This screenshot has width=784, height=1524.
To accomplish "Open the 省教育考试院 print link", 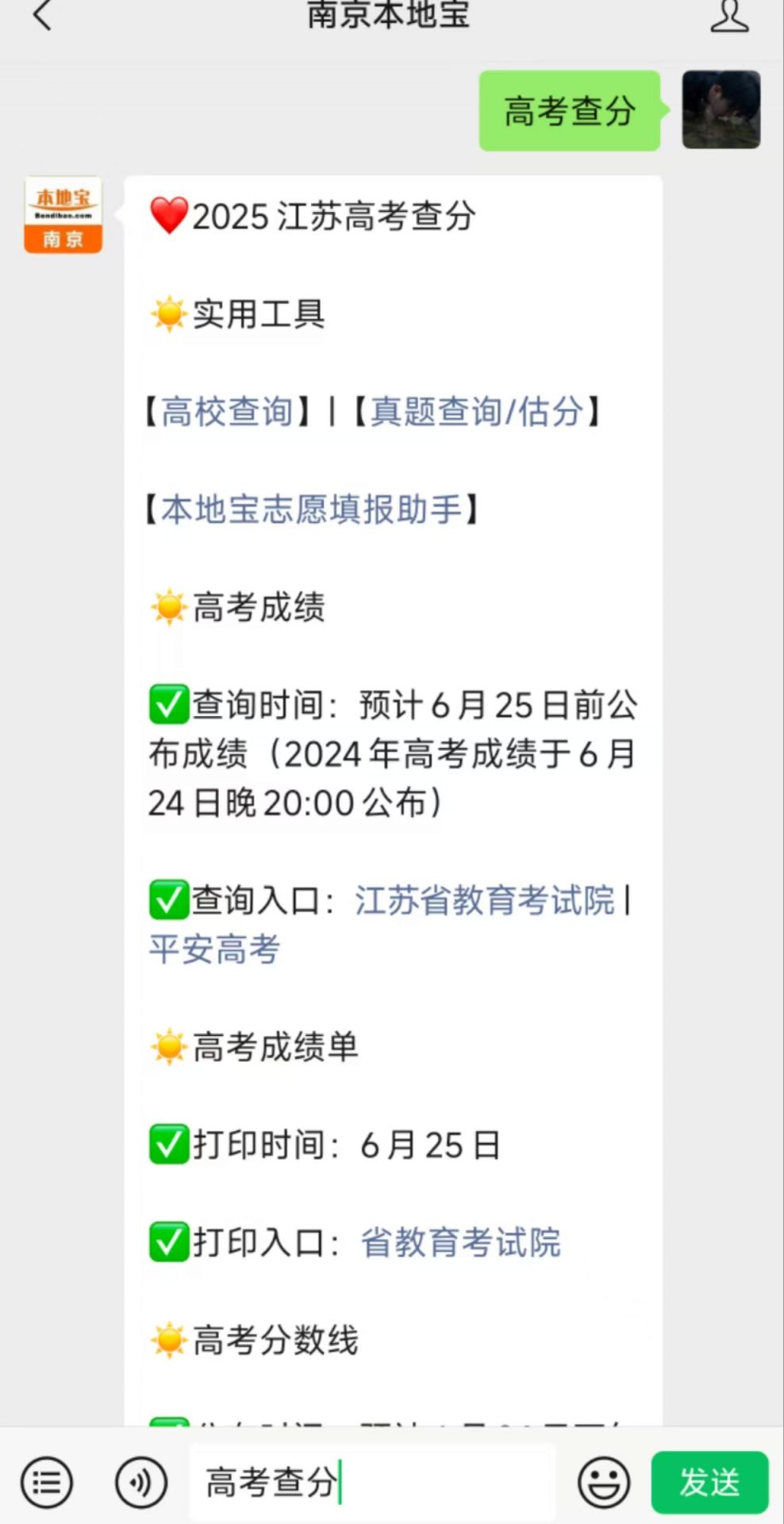I will [460, 1243].
